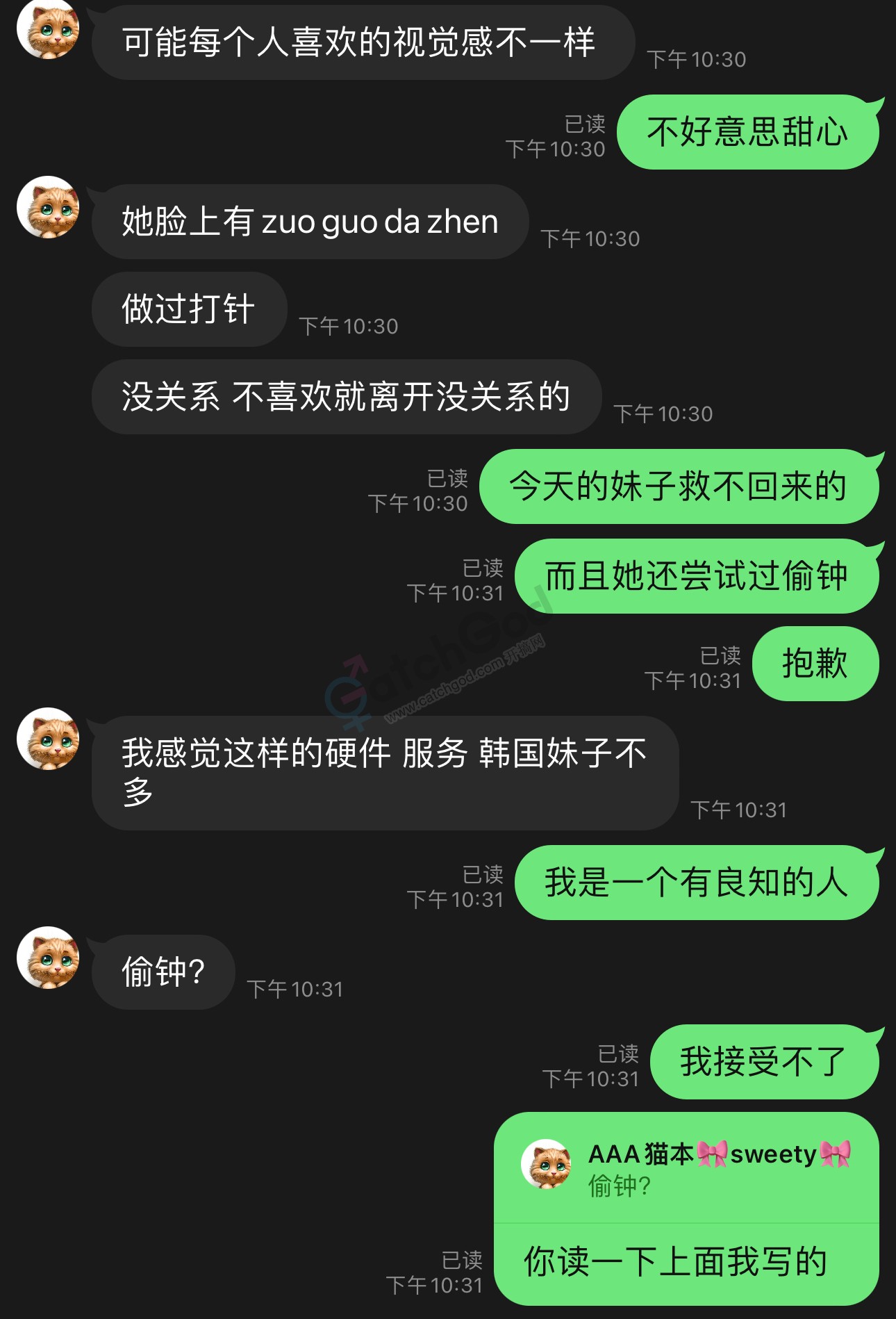896x1319 pixels.
Task: Tap the avatar next to the gray "偷钟?" bubble
Action: [x=48, y=958]
